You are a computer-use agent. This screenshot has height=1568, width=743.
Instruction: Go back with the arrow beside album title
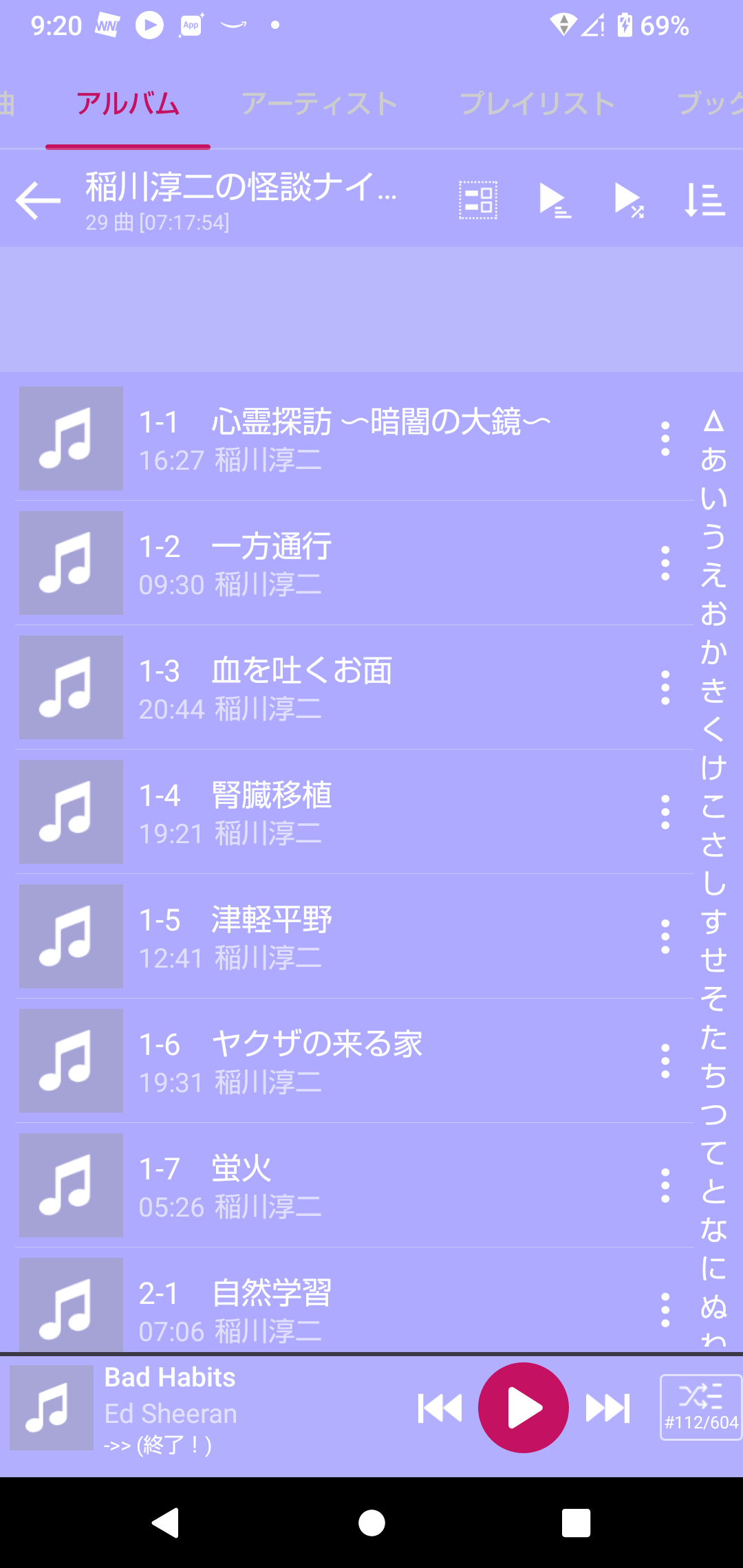pos(39,200)
